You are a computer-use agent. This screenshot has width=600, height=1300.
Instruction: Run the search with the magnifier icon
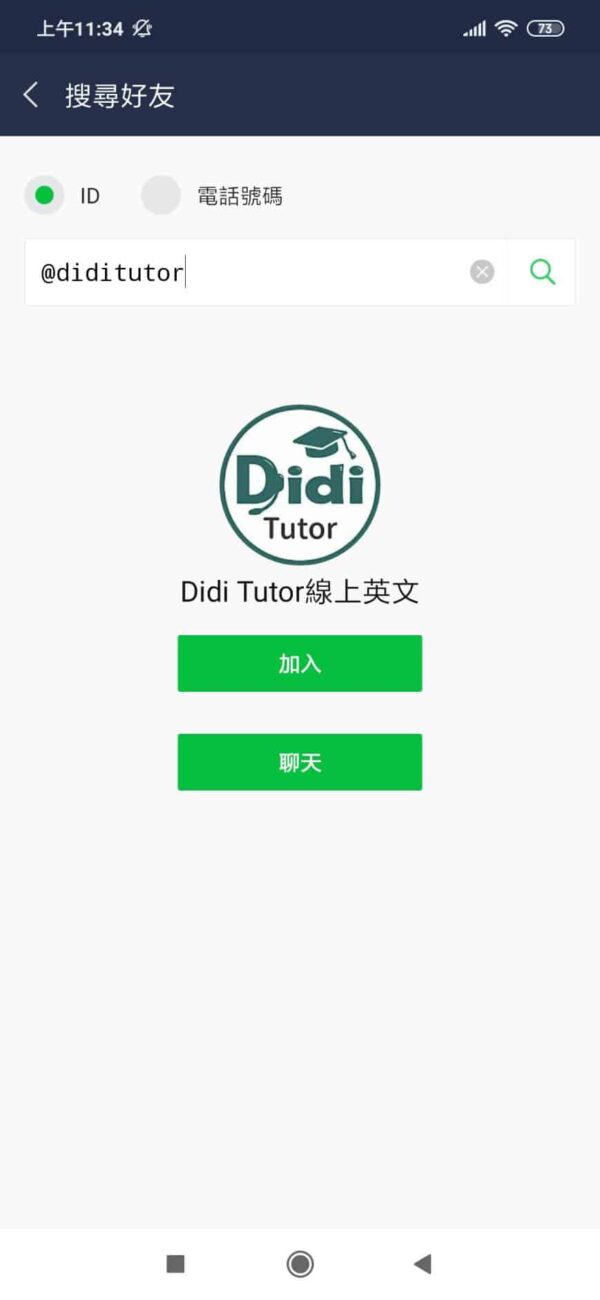pos(542,272)
